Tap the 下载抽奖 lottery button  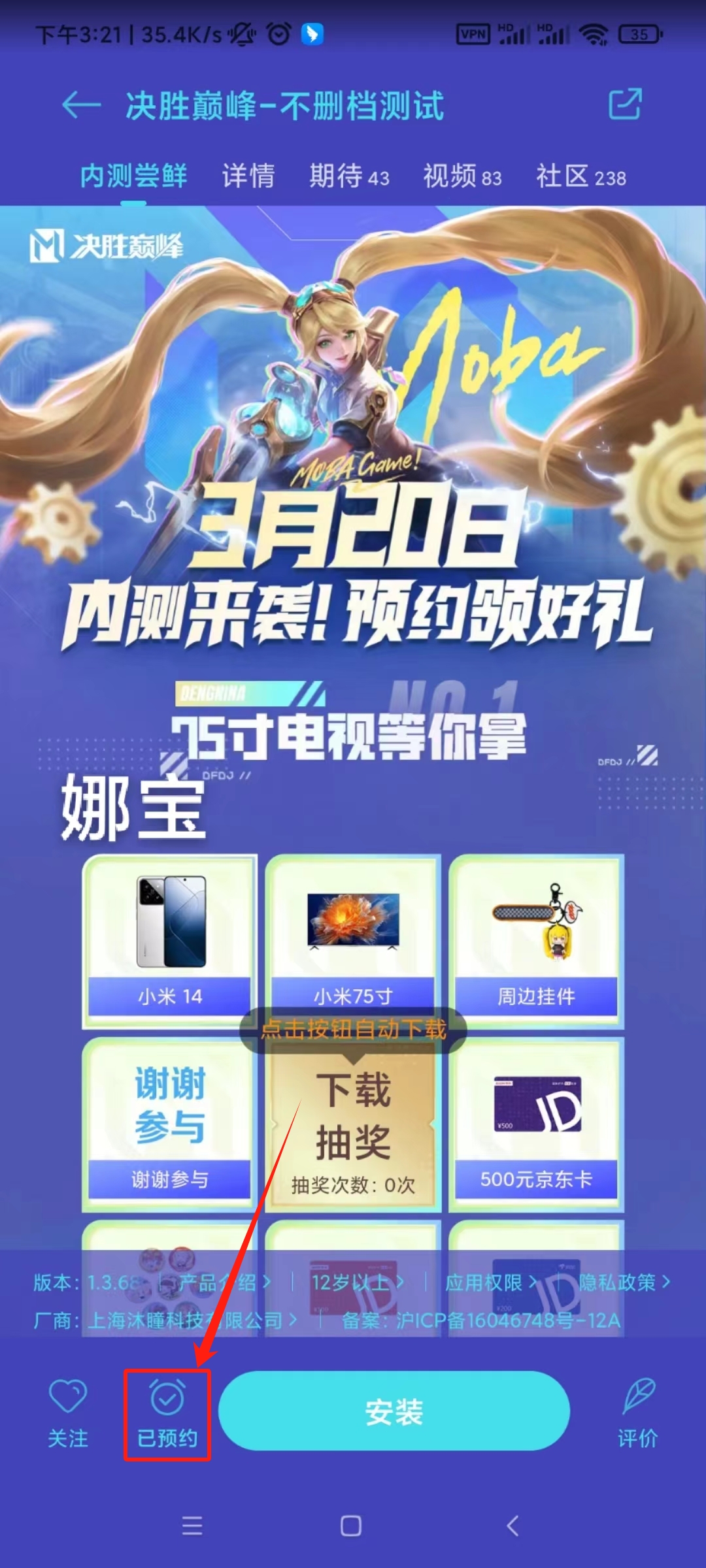(353, 1125)
